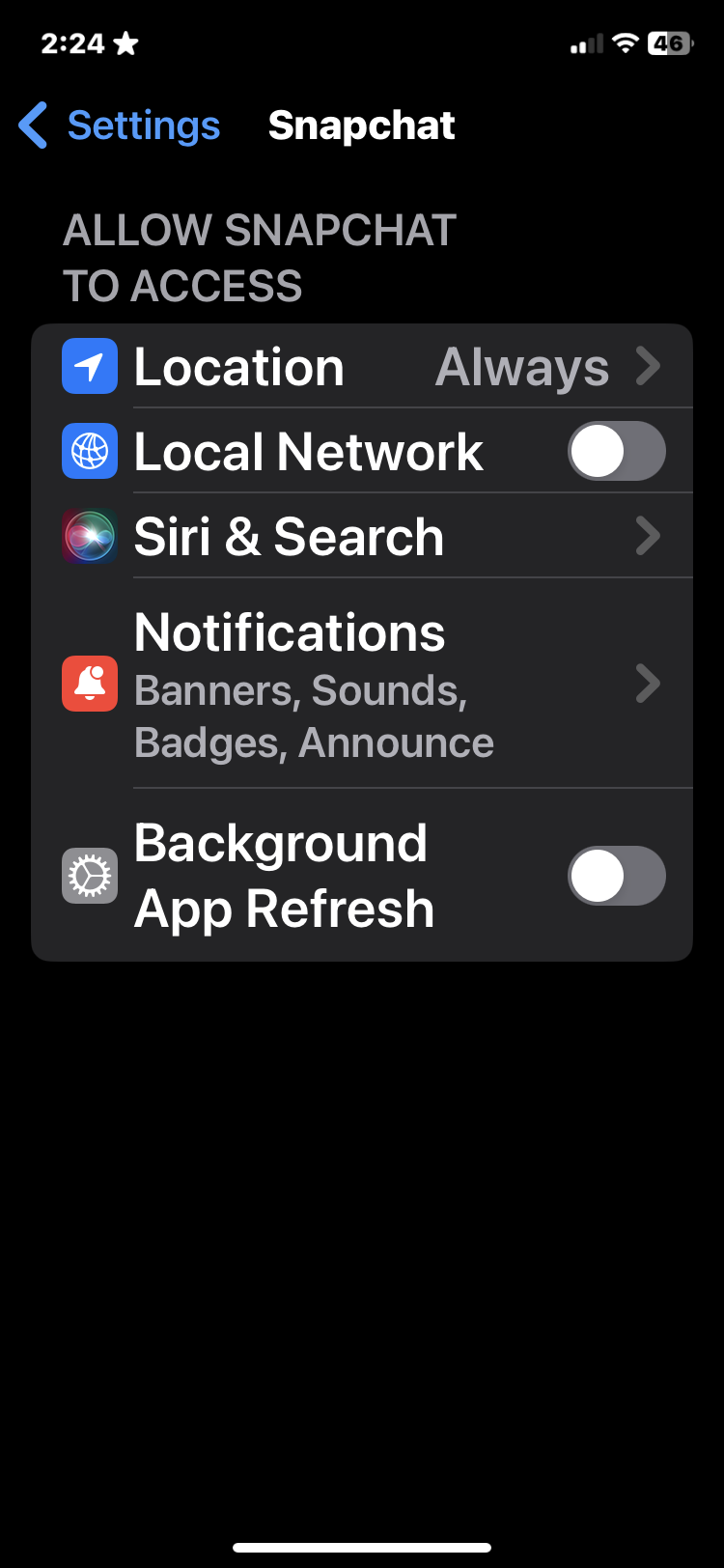Go back to Settings
The height and width of the screenshot is (1568, 724).
click(121, 126)
